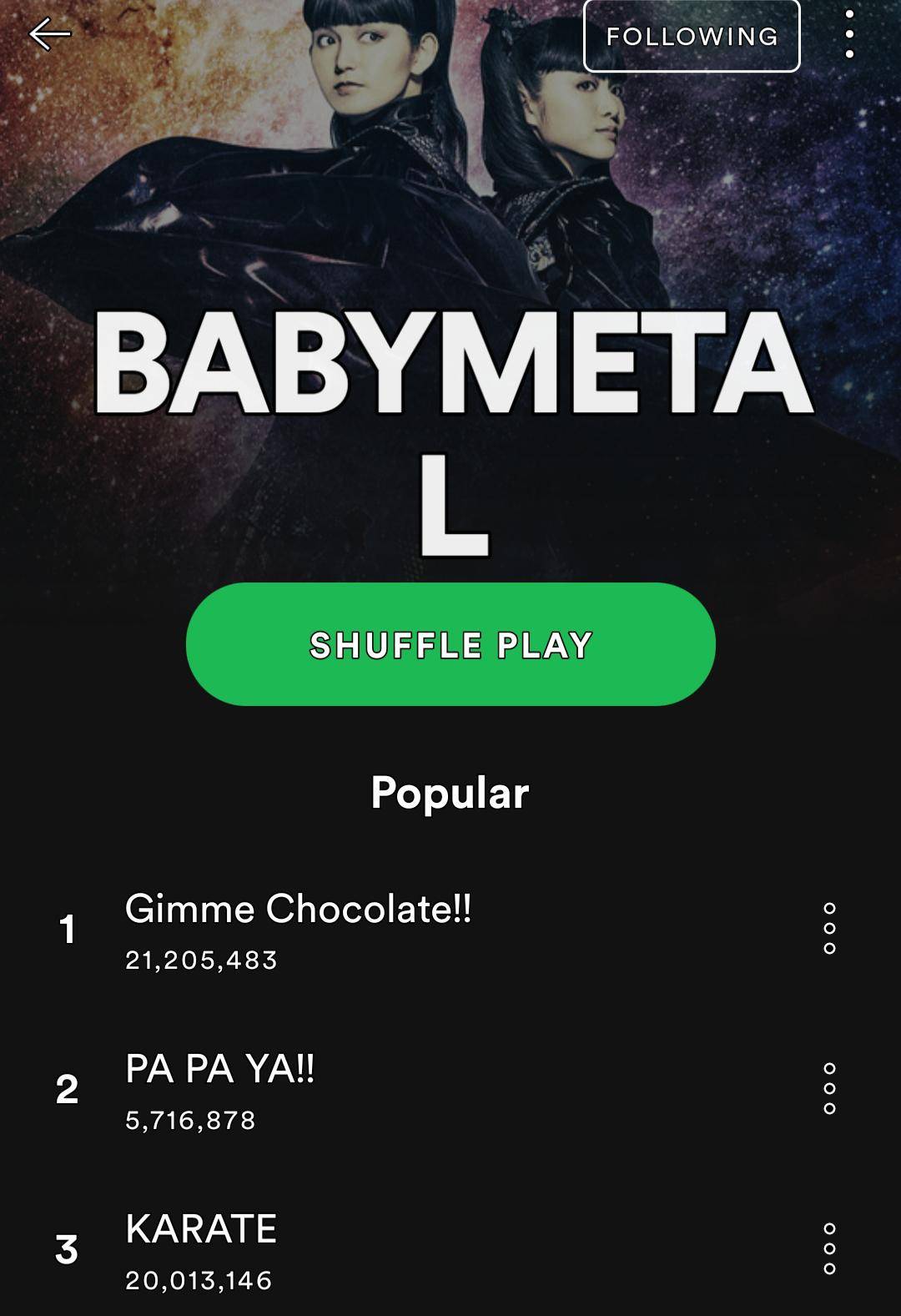The width and height of the screenshot is (901, 1316).
Task: Click the three-dot menu beside track 1
Action: [x=828, y=926]
